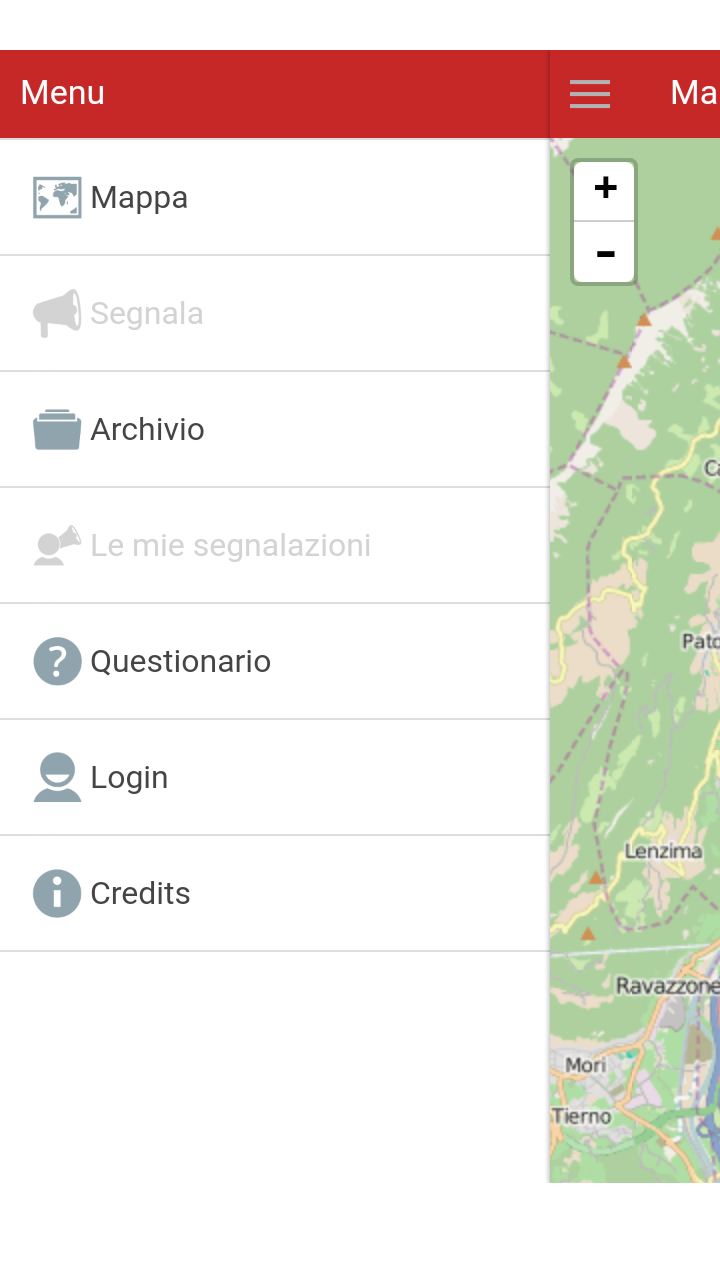Go to the Login page

274,777
